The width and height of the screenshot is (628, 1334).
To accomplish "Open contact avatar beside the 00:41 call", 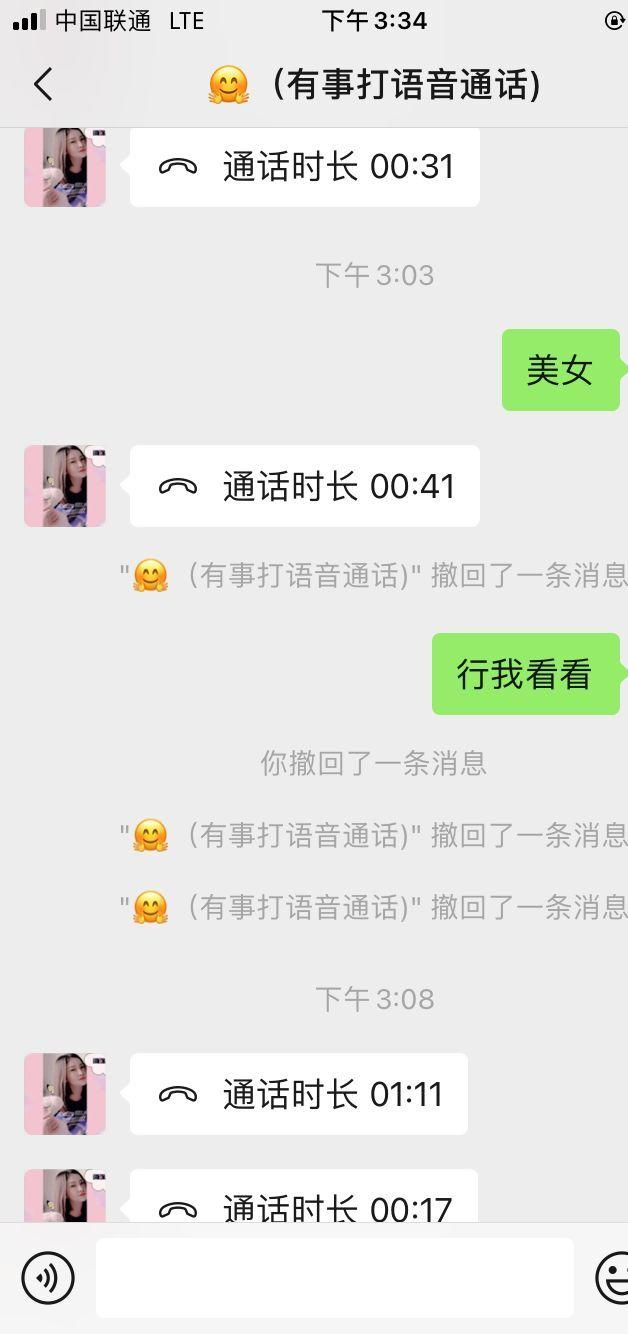I will [x=65, y=486].
